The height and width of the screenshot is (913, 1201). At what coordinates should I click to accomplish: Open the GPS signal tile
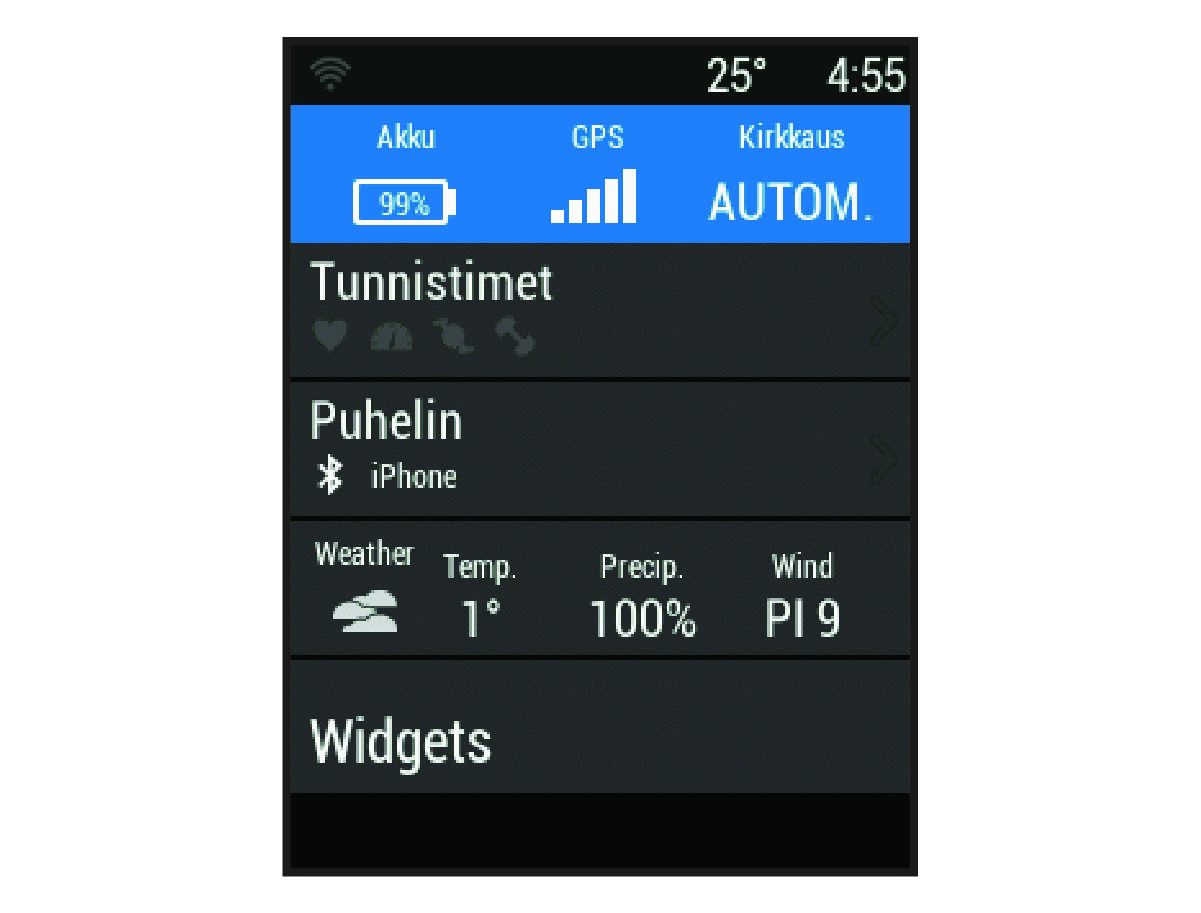point(596,176)
